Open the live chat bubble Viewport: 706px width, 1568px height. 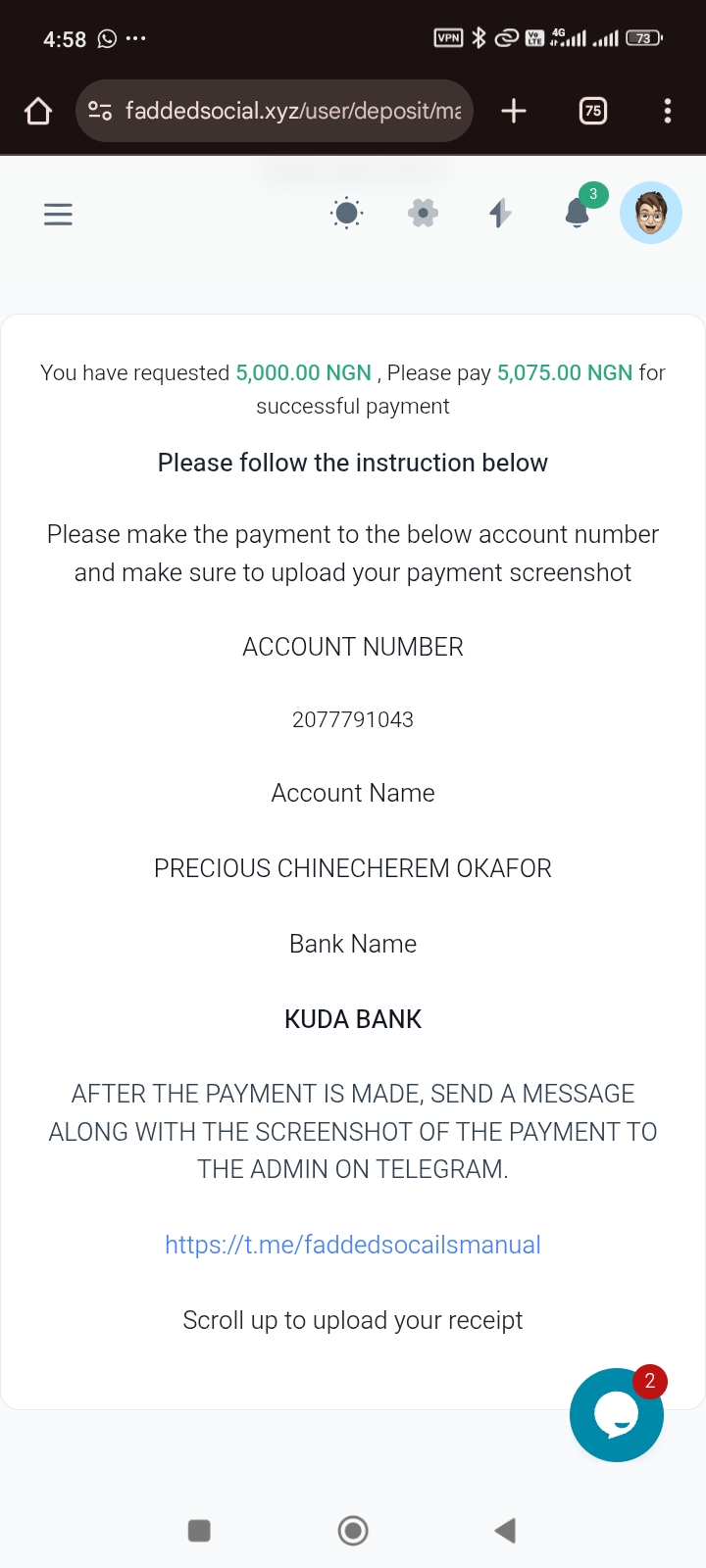(616, 1414)
